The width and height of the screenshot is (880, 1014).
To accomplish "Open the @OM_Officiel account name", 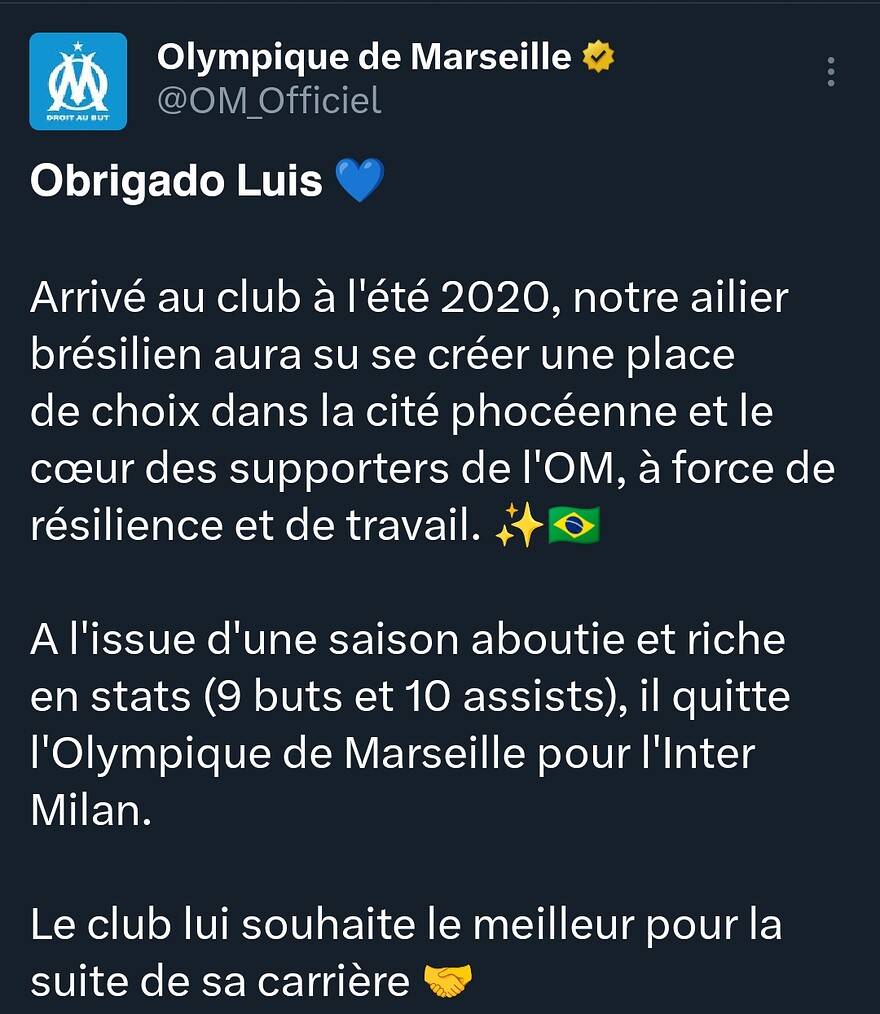I will coord(269,100).
